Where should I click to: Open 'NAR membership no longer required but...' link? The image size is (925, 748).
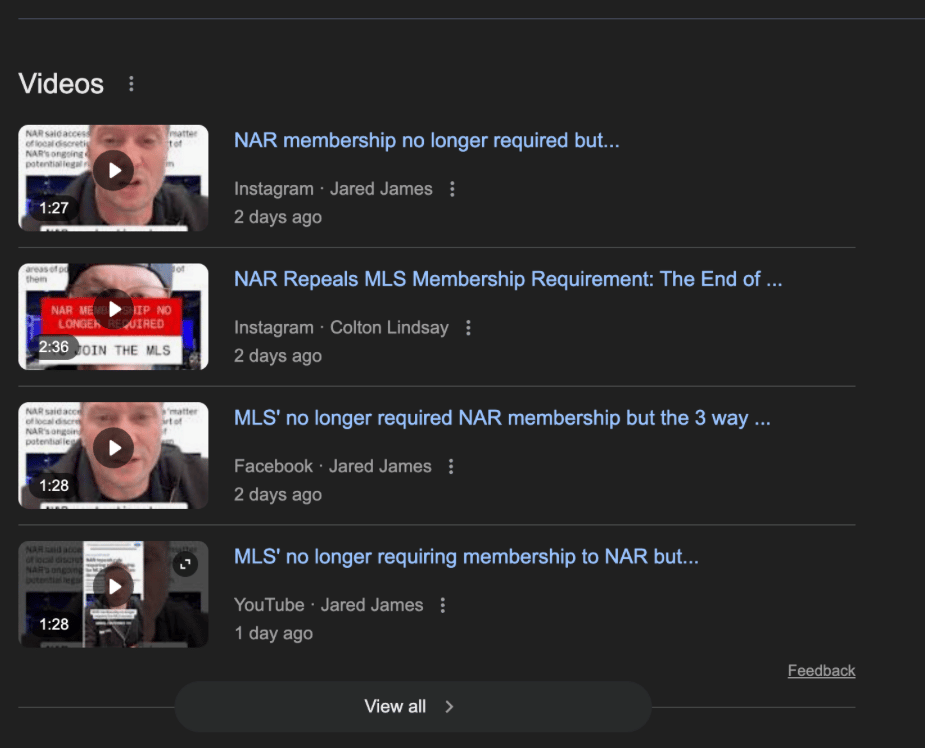426,140
